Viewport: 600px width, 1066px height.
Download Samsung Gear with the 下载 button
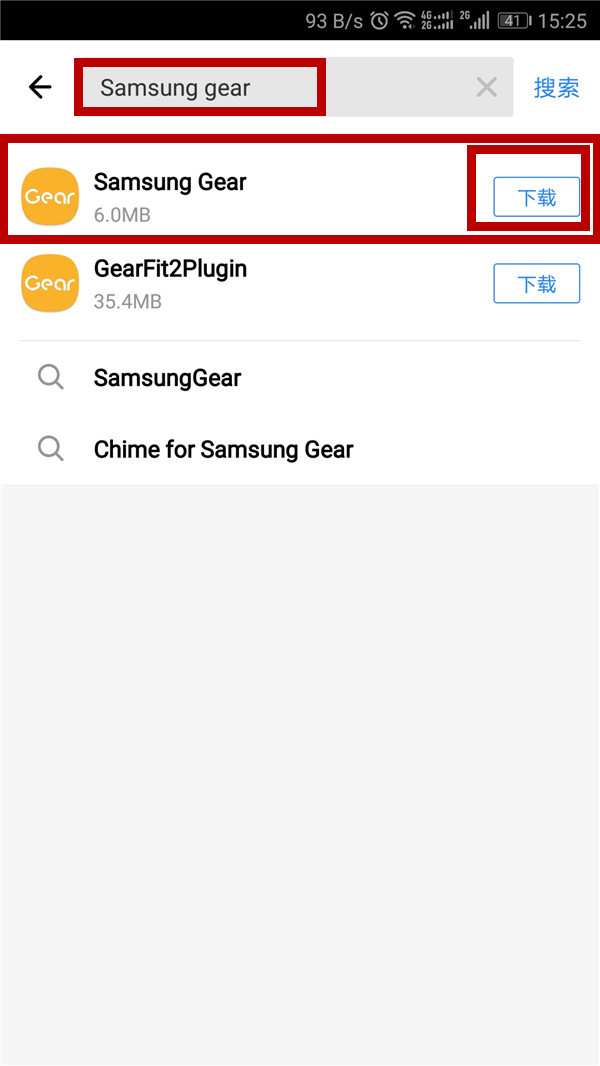tap(536, 197)
